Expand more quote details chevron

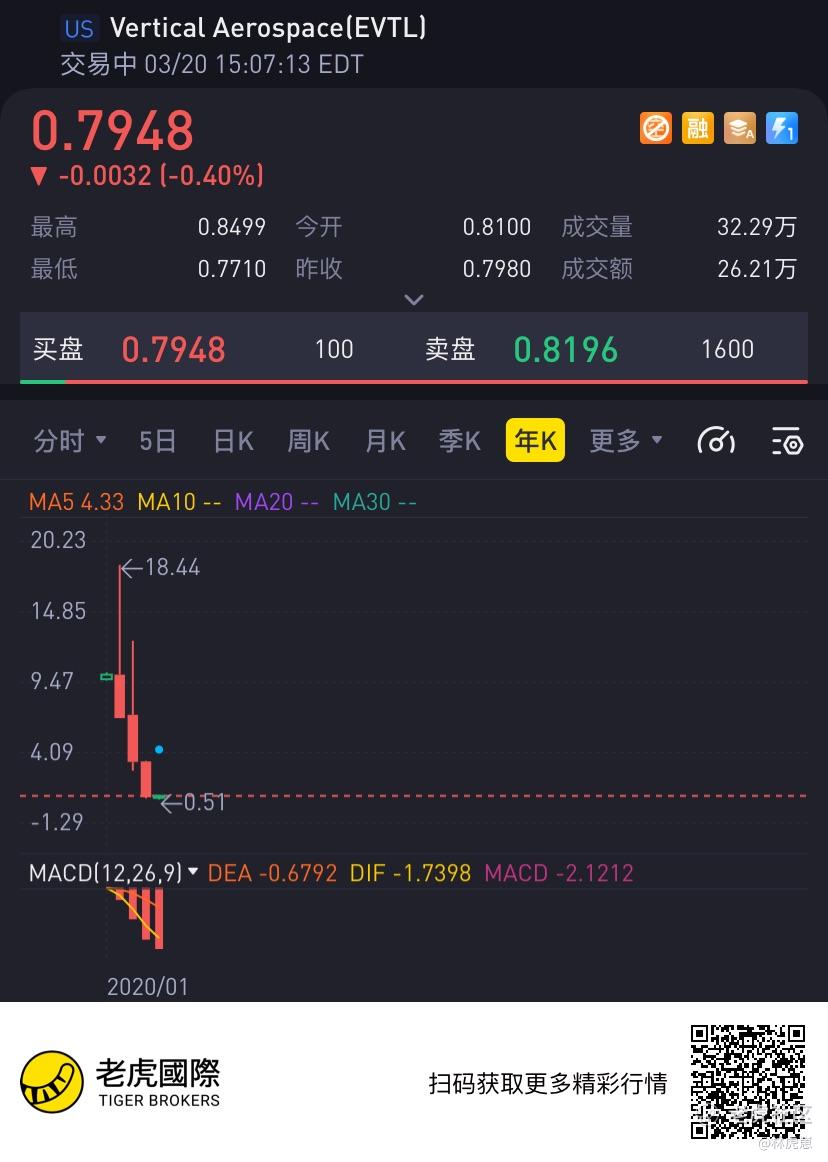414,299
